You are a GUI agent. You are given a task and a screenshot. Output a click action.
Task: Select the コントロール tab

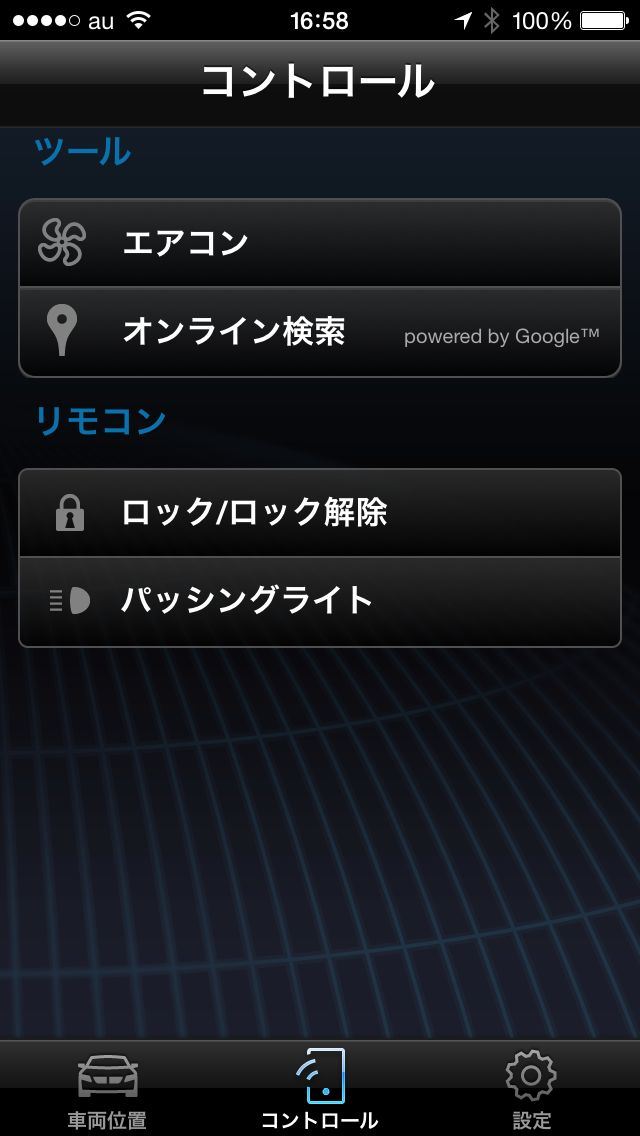click(320, 1088)
